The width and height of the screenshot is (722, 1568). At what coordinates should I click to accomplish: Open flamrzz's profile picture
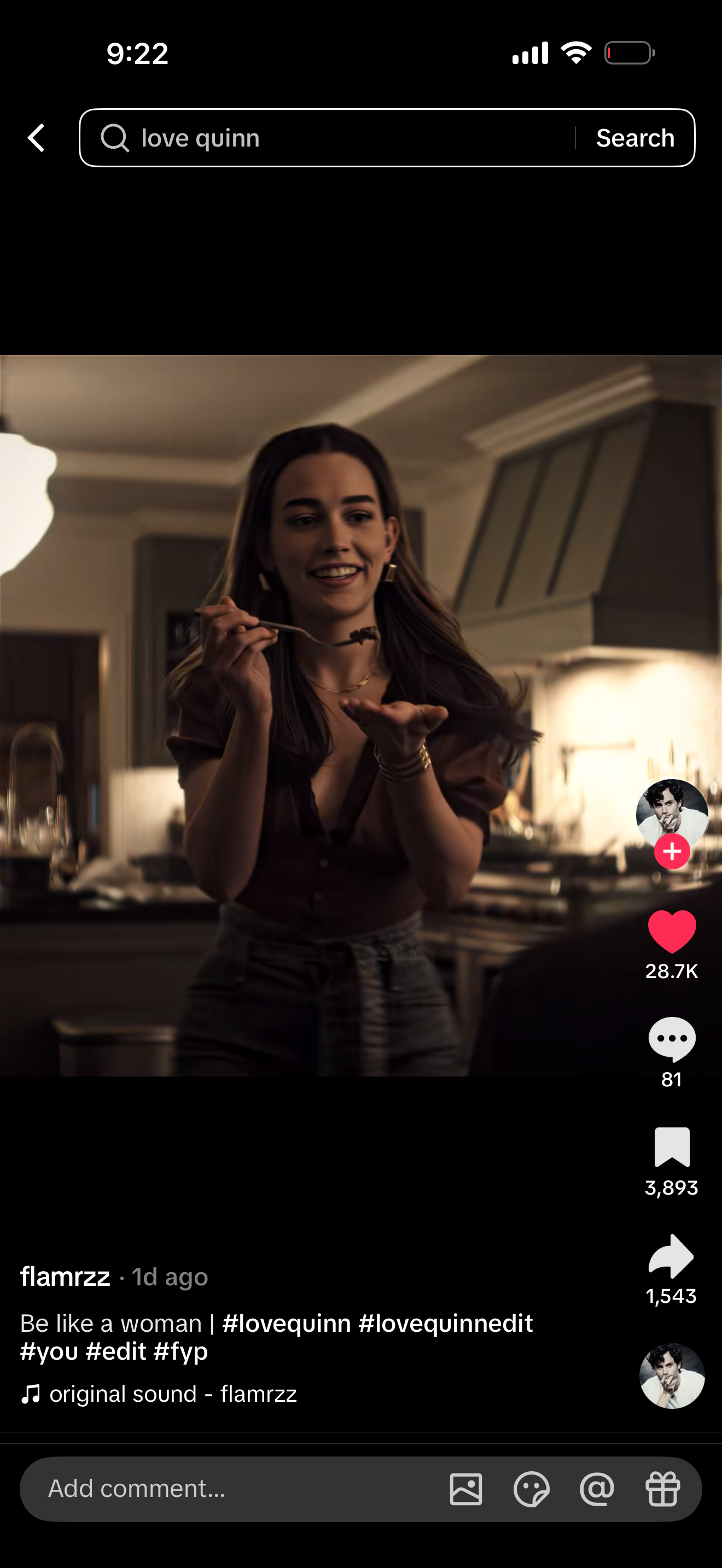pyautogui.click(x=672, y=811)
